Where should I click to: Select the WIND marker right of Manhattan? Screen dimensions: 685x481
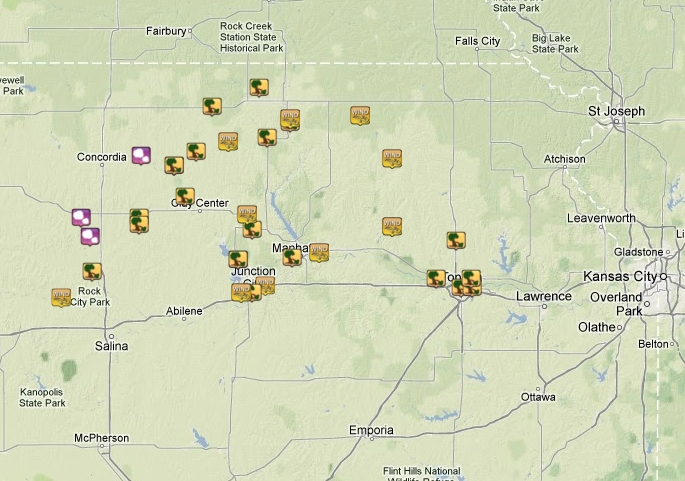tap(319, 252)
